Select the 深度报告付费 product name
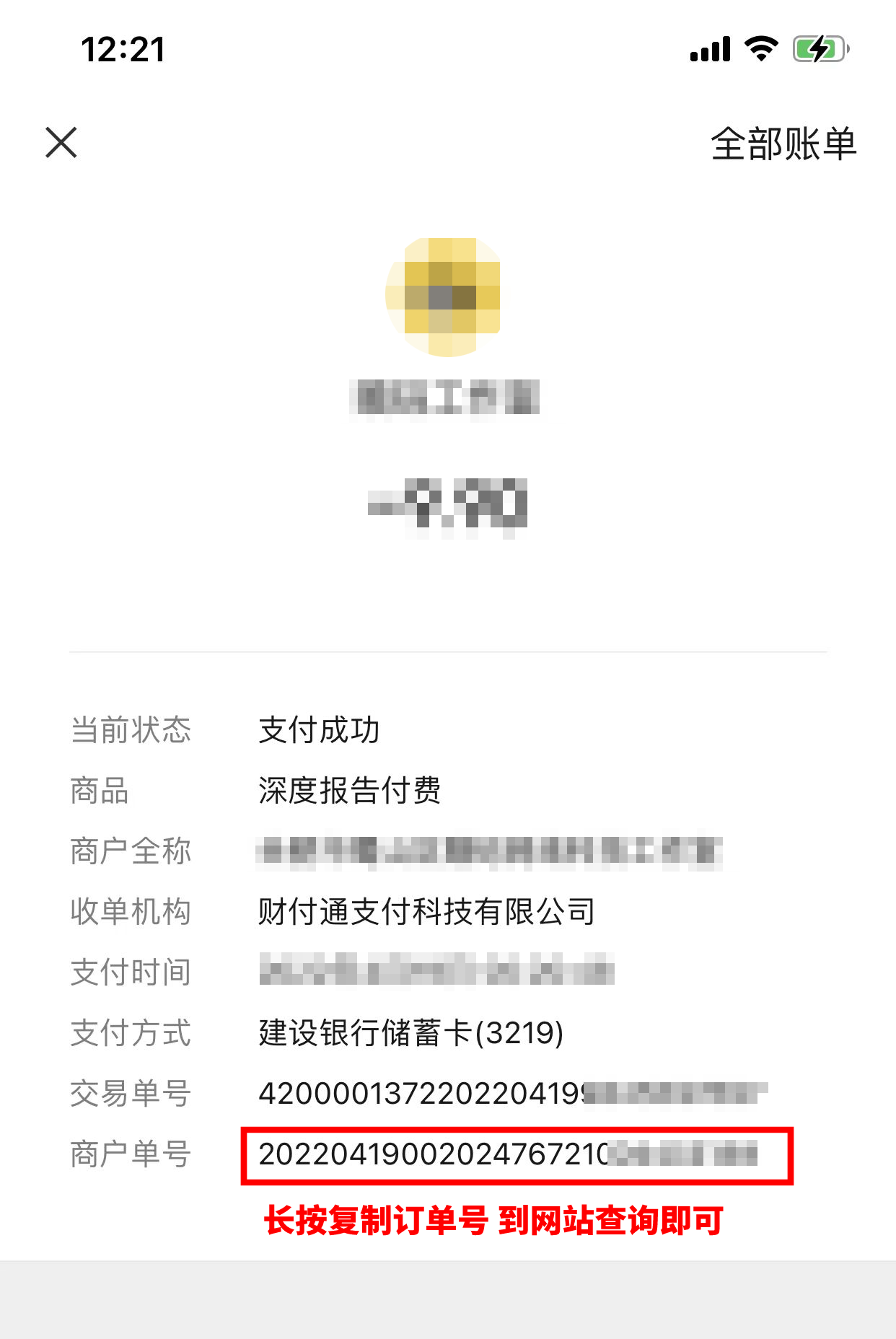This screenshot has height=1339, width=896. (349, 791)
